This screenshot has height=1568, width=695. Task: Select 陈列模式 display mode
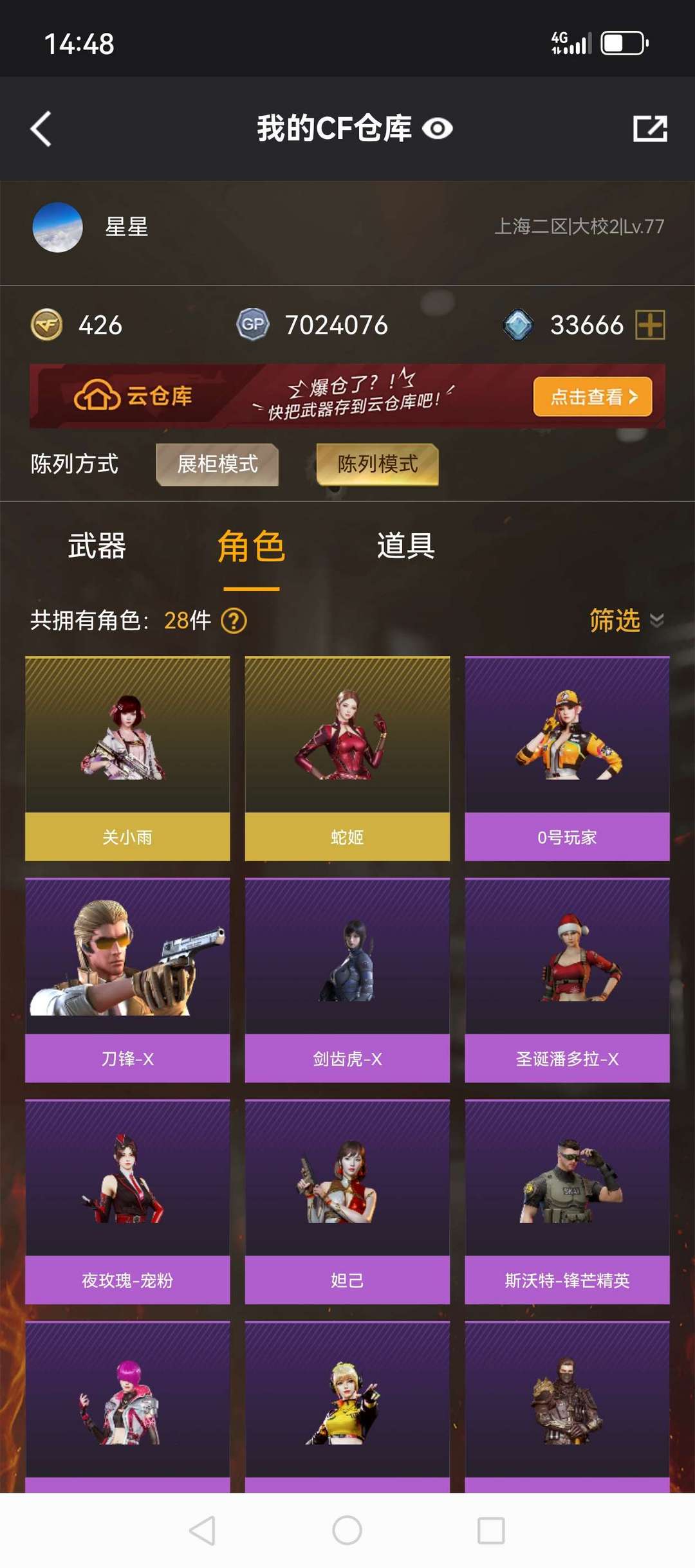point(378,464)
